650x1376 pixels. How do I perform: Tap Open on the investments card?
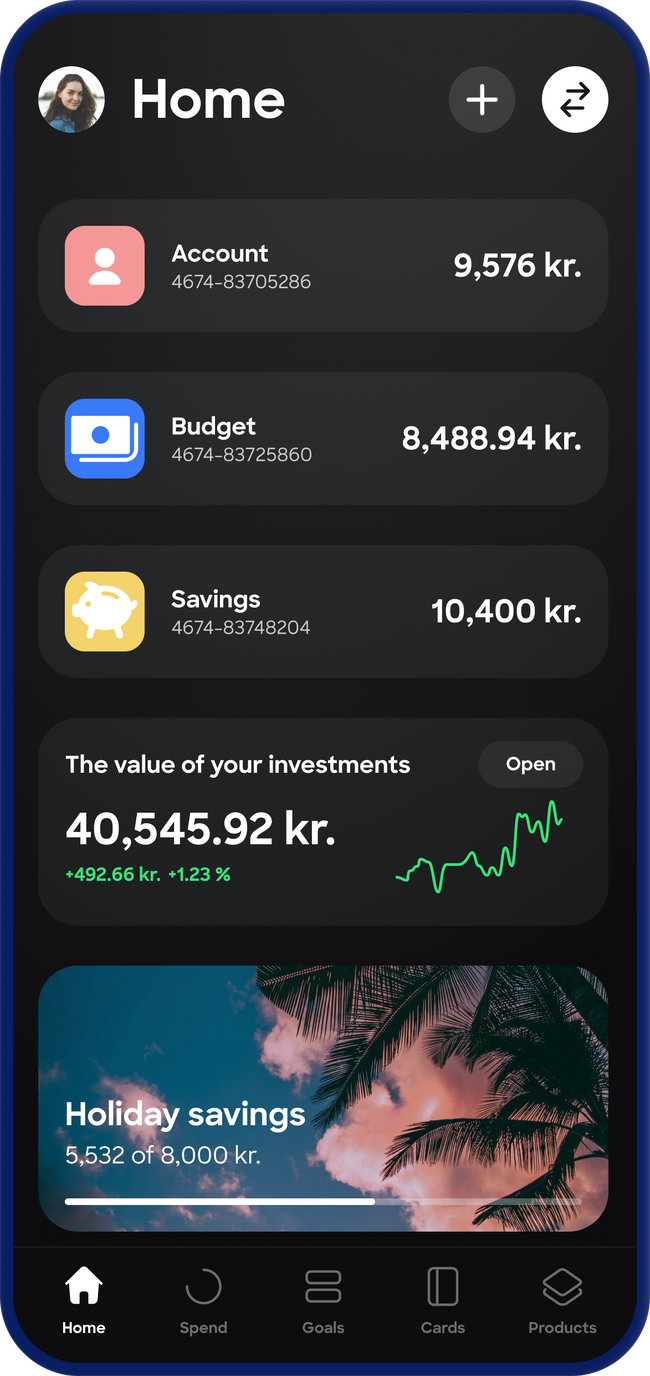coord(530,765)
